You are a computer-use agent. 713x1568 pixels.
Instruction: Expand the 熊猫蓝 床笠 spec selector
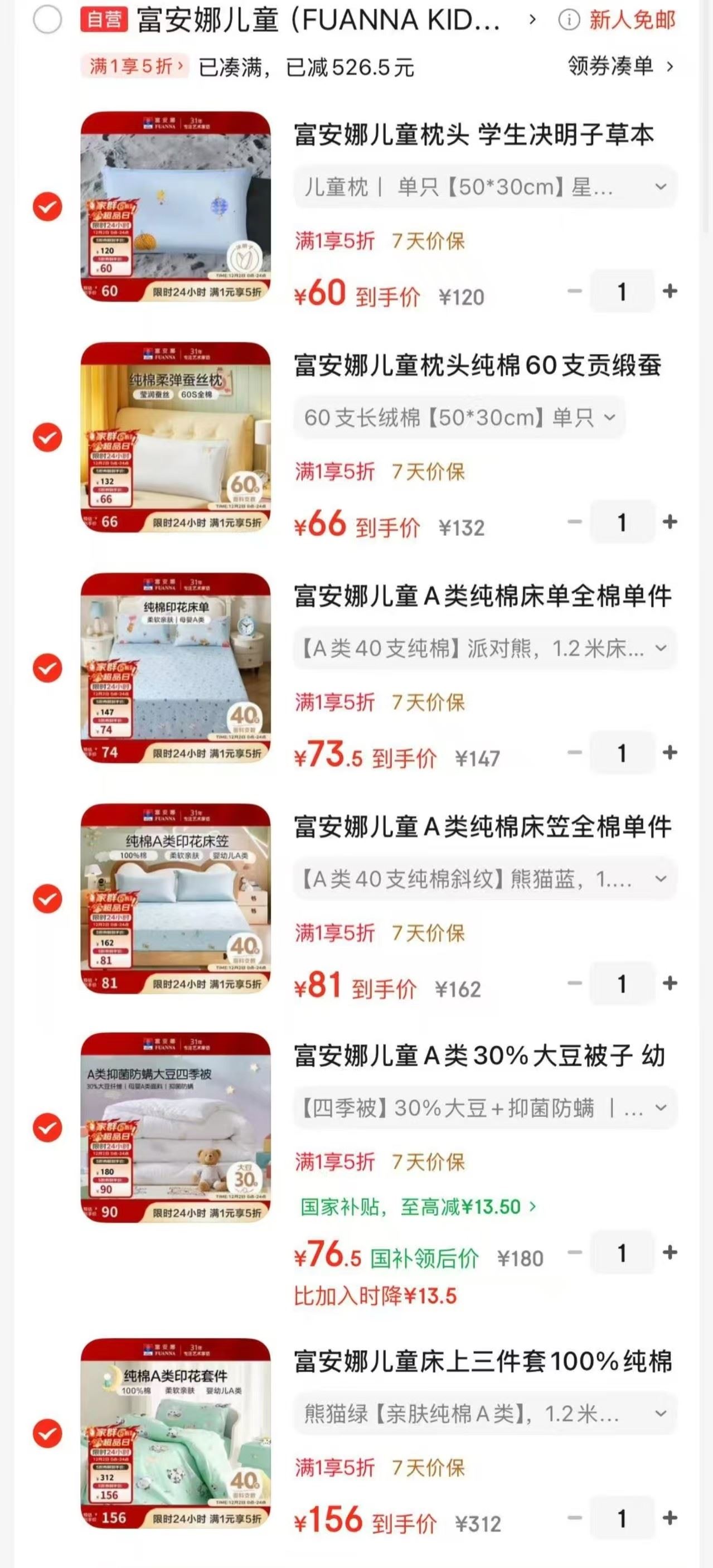click(x=485, y=879)
